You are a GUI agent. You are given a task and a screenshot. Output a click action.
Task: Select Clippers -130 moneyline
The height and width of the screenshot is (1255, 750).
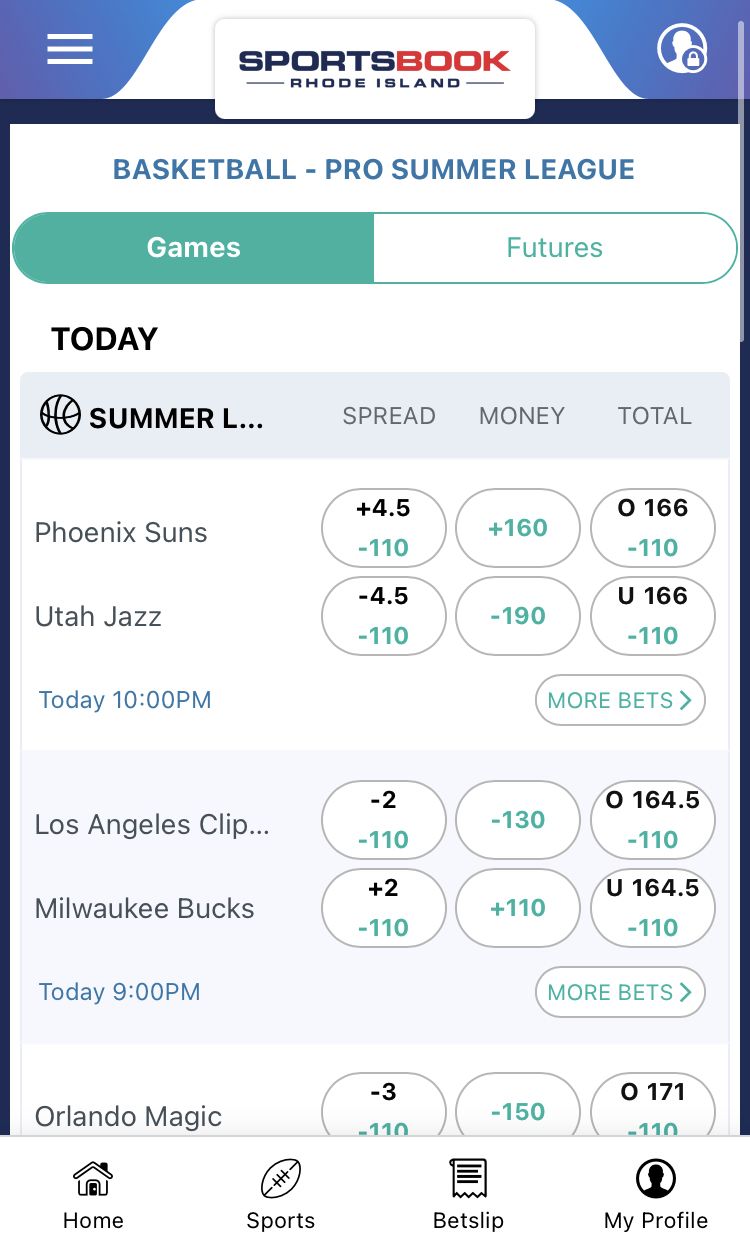tap(518, 820)
